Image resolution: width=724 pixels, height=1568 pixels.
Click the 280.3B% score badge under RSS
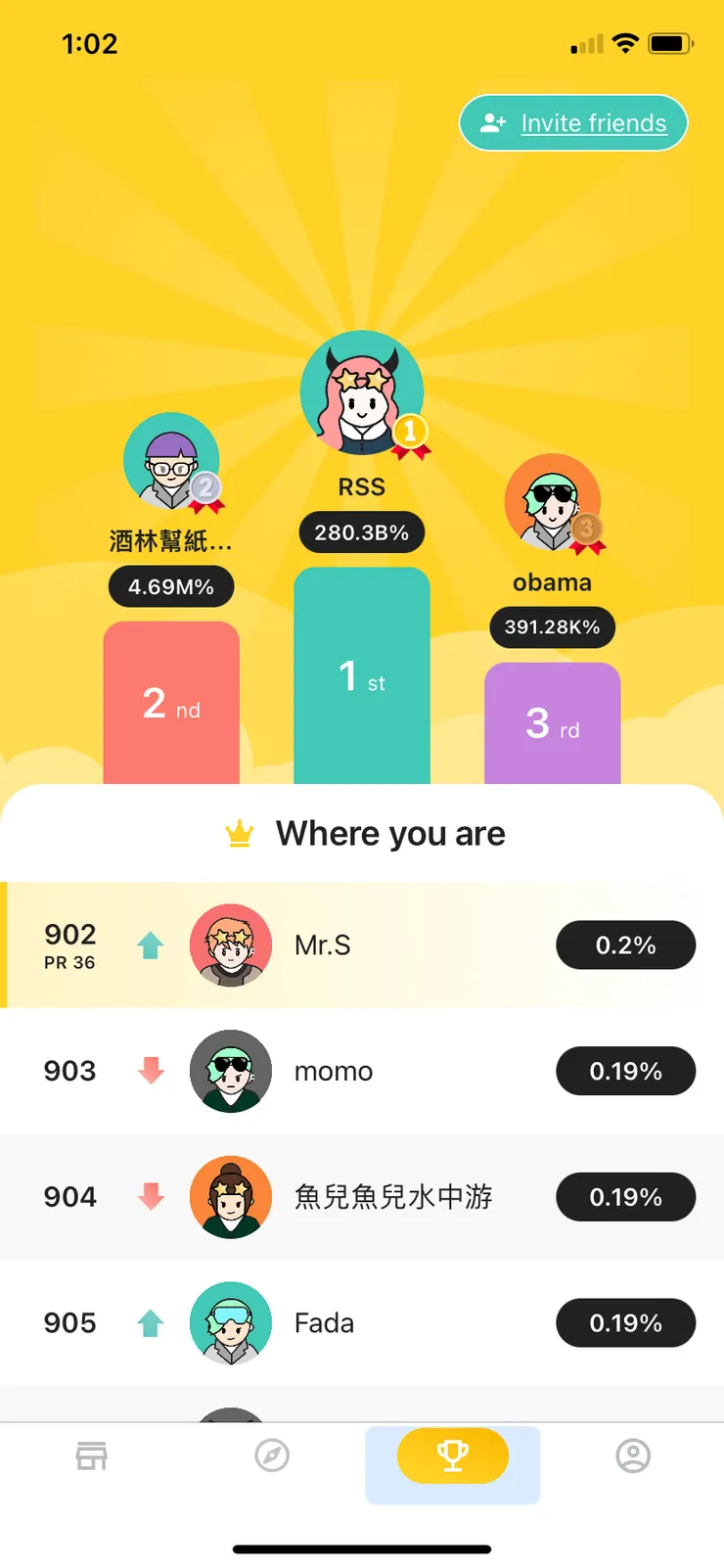(362, 532)
